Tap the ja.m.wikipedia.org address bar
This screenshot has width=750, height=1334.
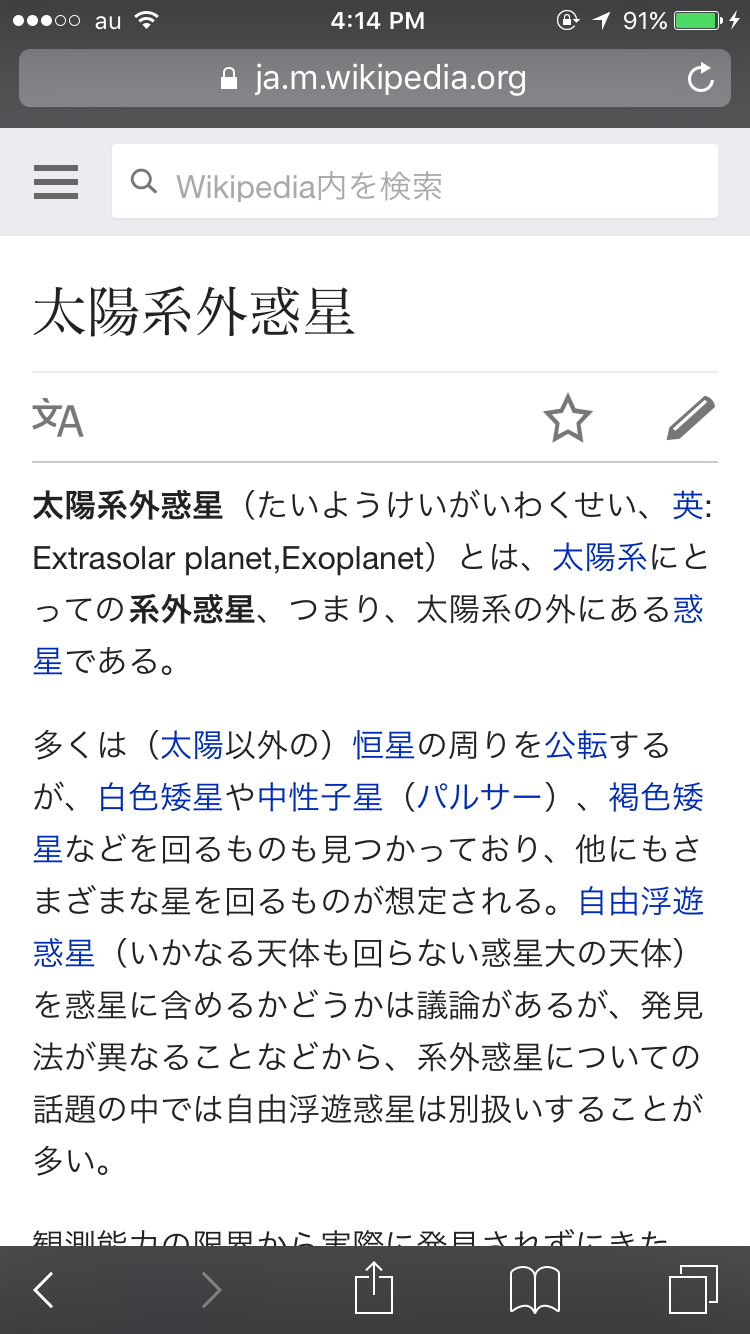point(375,79)
